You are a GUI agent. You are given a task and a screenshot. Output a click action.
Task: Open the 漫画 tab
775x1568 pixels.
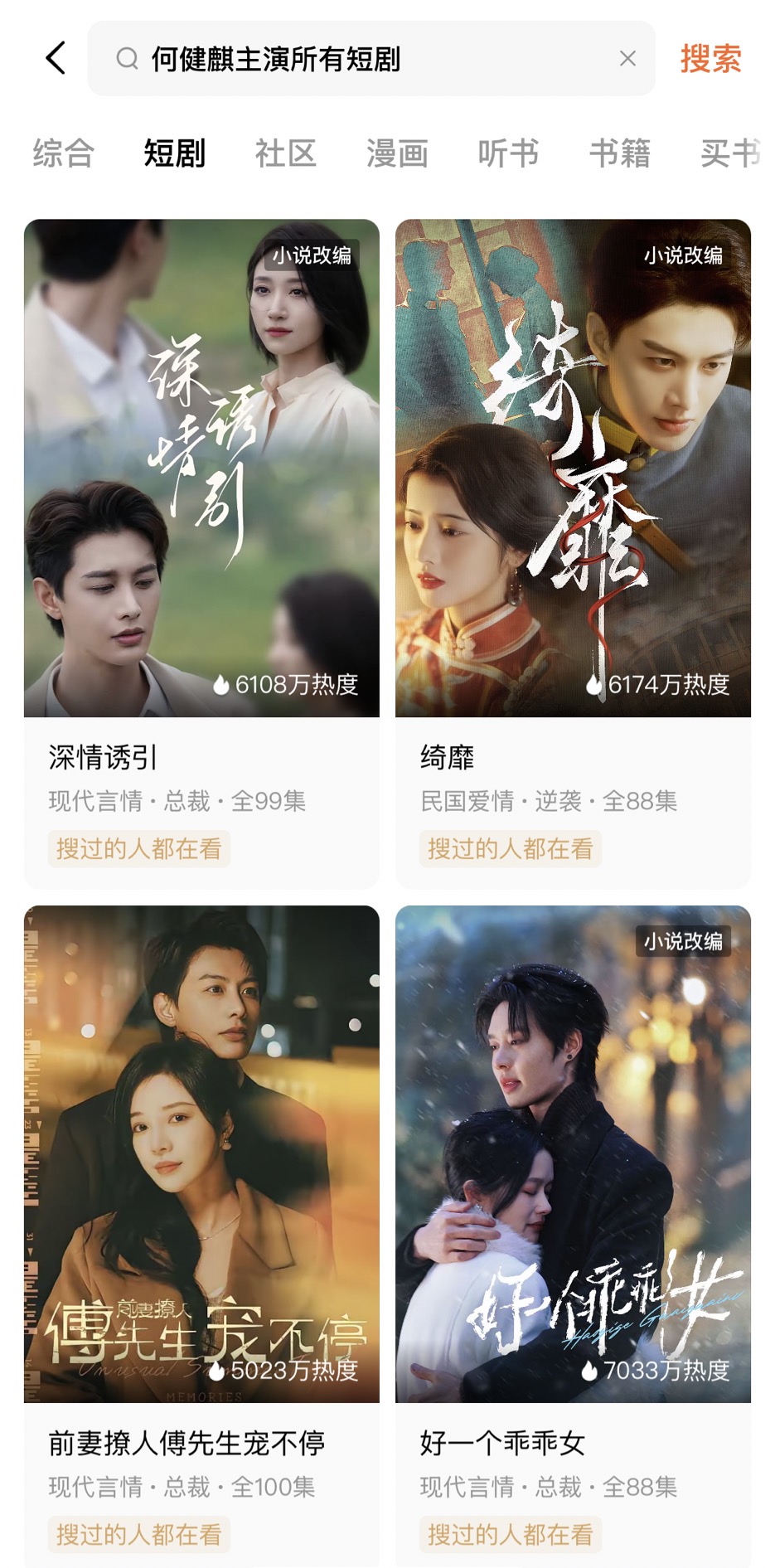pos(397,153)
